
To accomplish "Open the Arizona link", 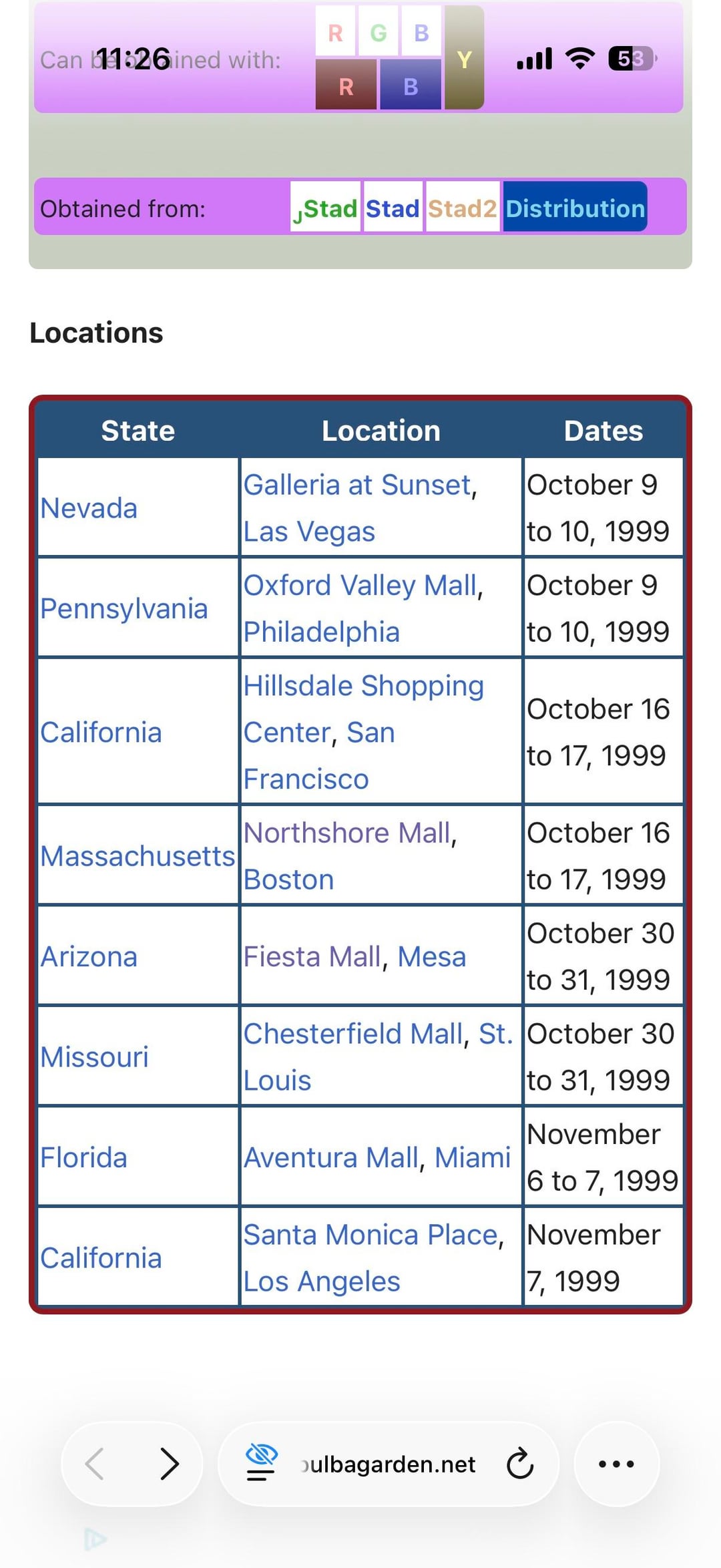I will click(89, 957).
